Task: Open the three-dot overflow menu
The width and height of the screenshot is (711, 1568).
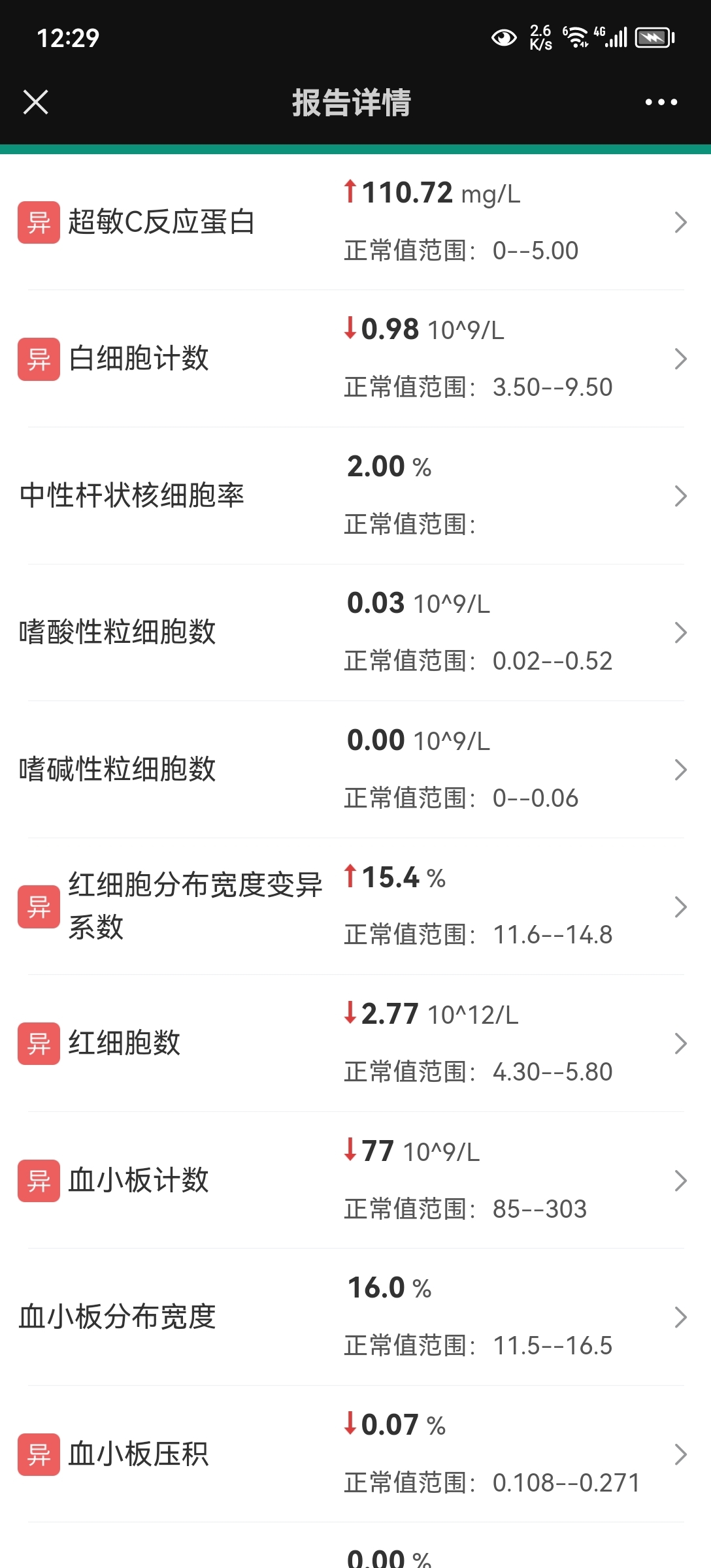Action: (661, 102)
